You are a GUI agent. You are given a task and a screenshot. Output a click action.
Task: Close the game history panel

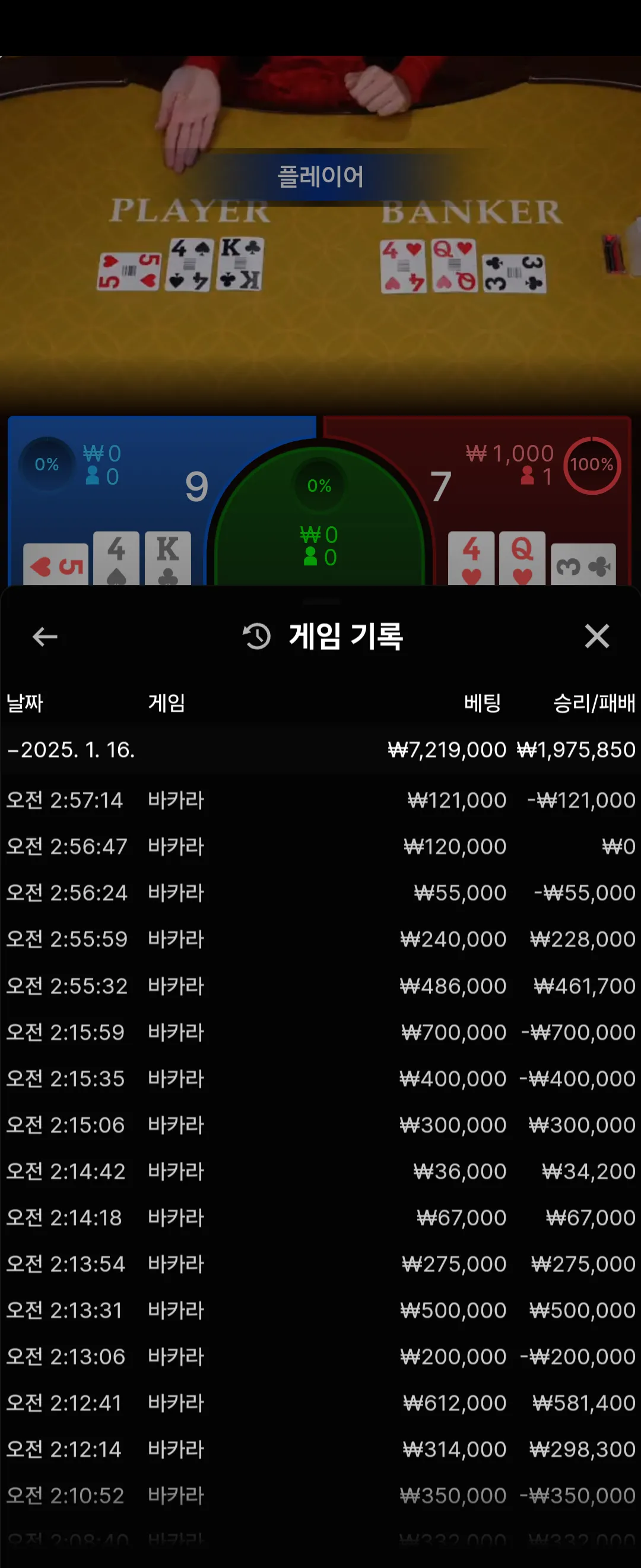596,636
